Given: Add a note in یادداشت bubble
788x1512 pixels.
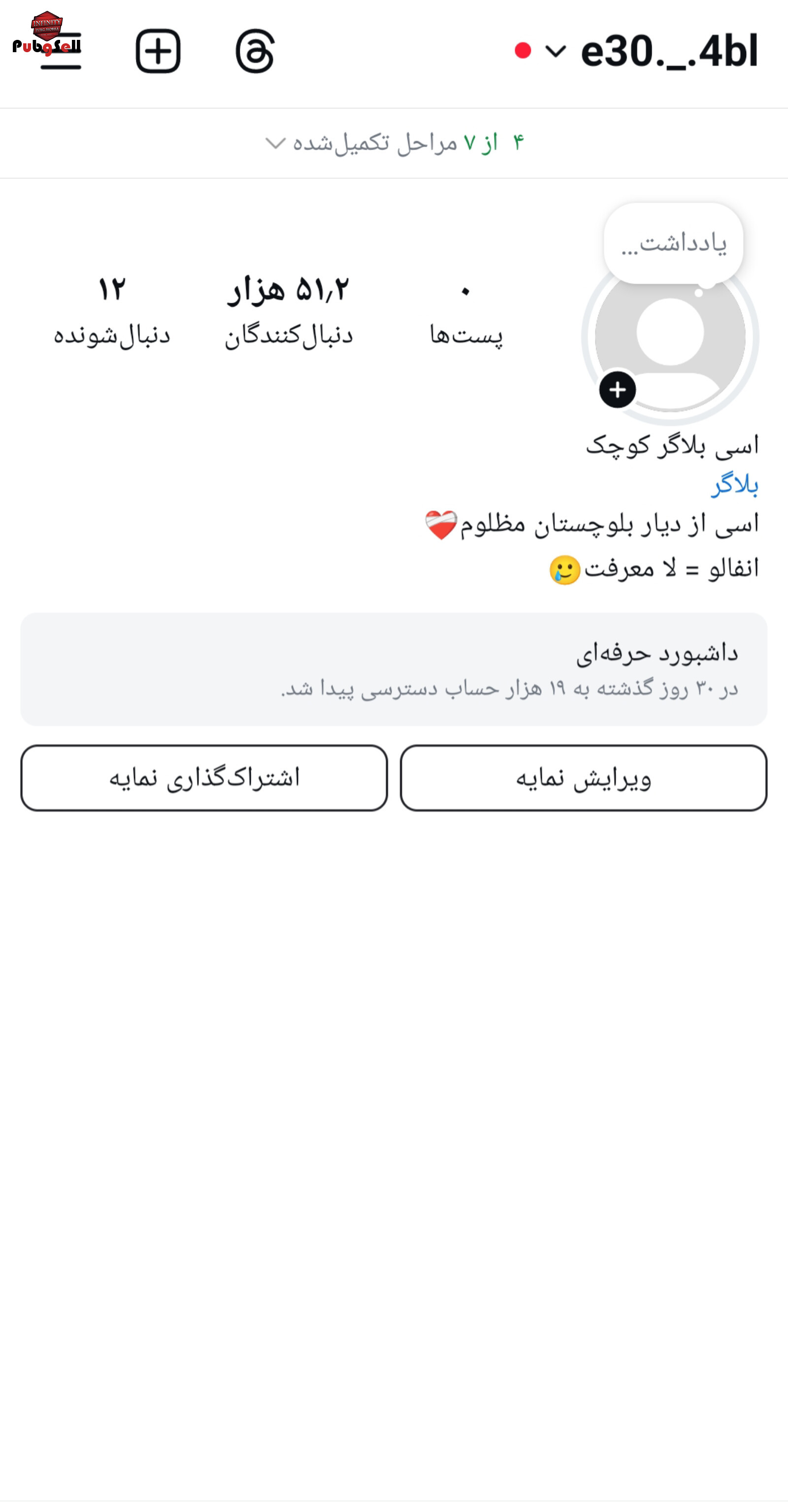Looking at the screenshot, I should click(x=674, y=243).
